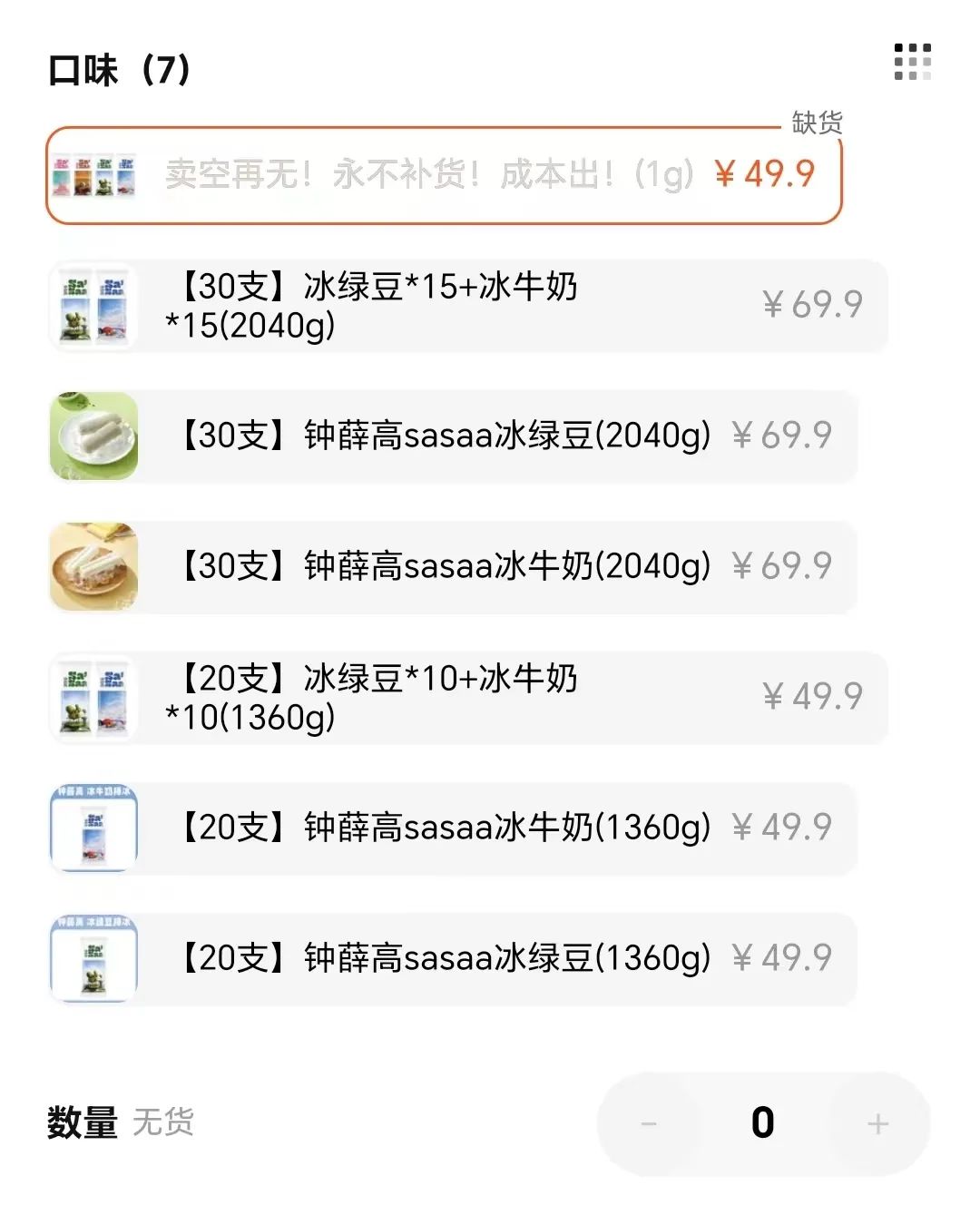Click the 30支 mixed pack thumbnail image
This screenshot has width=980, height=1215.
[x=93, y=306]
